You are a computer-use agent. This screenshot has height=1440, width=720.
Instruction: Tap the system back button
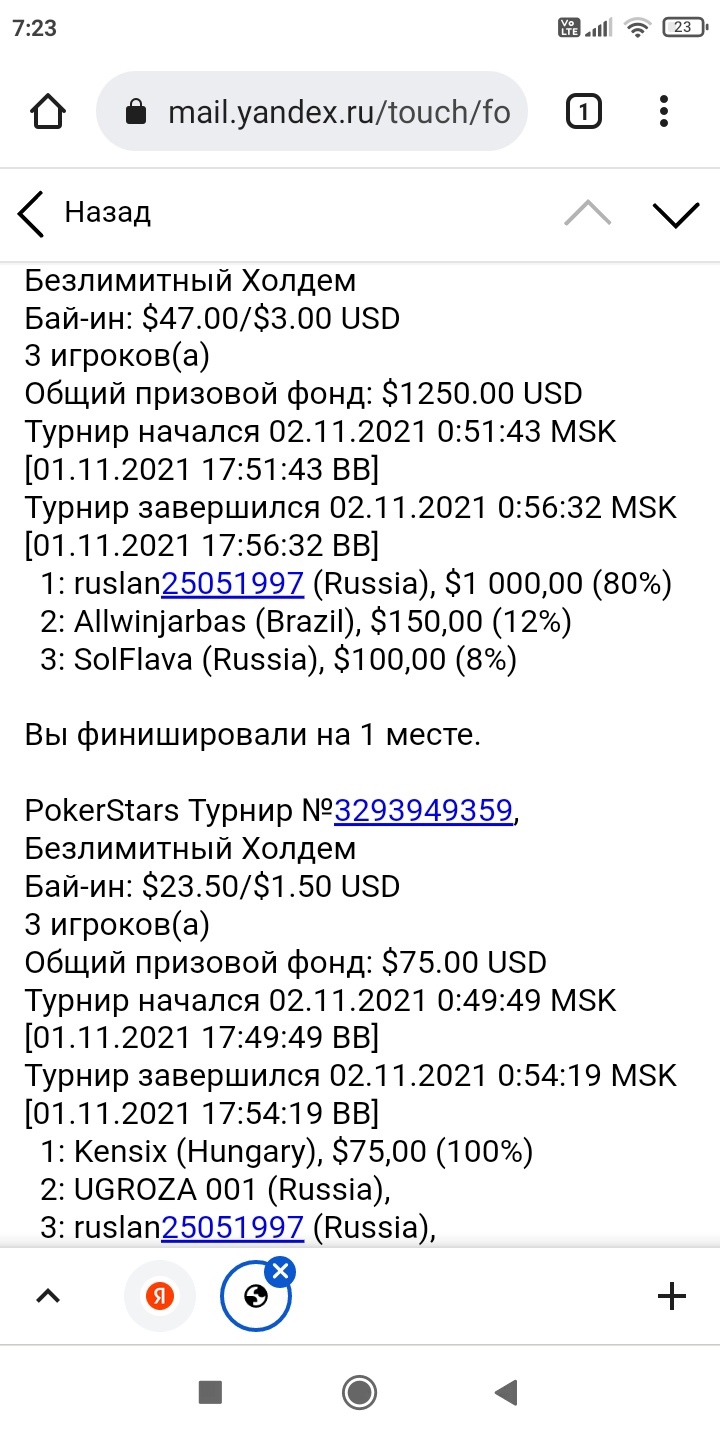coord(506,1391)
